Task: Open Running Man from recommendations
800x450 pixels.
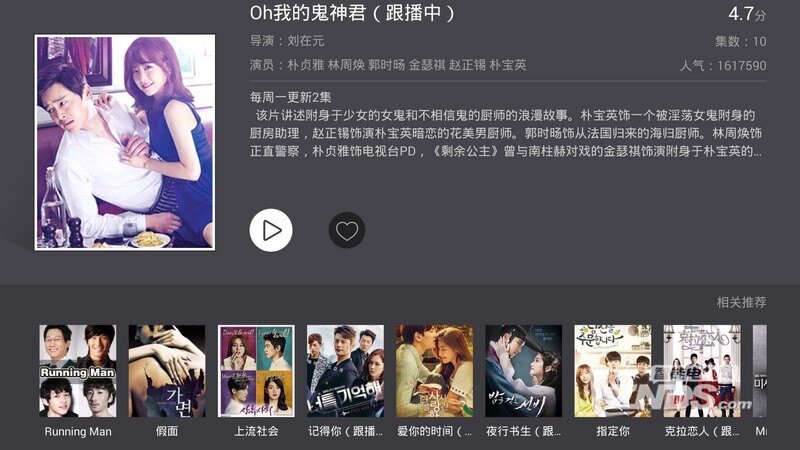Action: pos(78,371)
